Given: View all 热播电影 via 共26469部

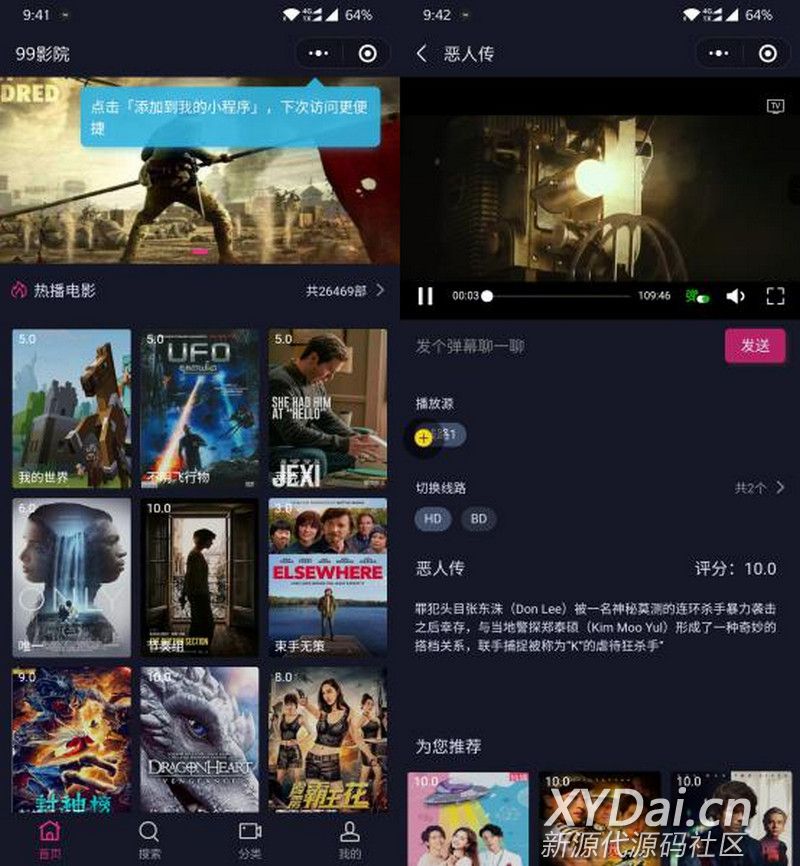Looking at the screenshot, I should click(345, 291).
